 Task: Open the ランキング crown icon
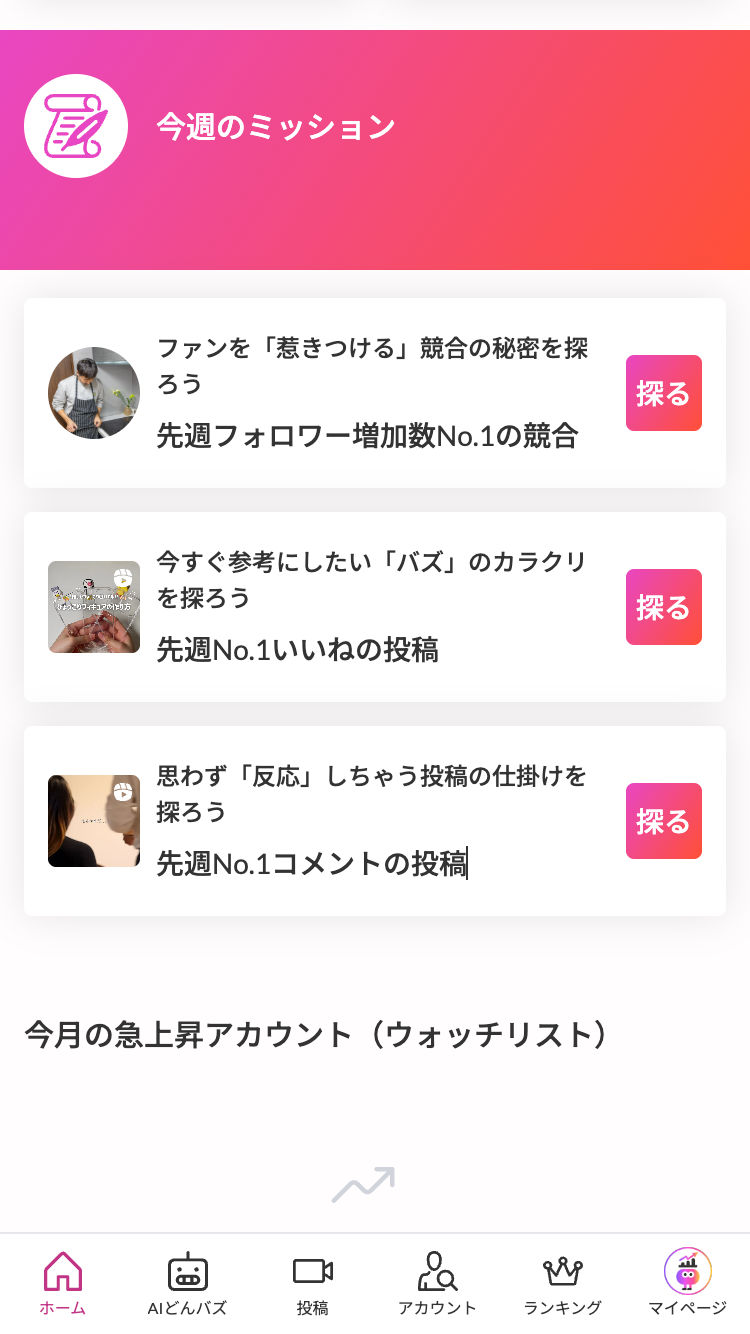click(x=562, y=1272)
